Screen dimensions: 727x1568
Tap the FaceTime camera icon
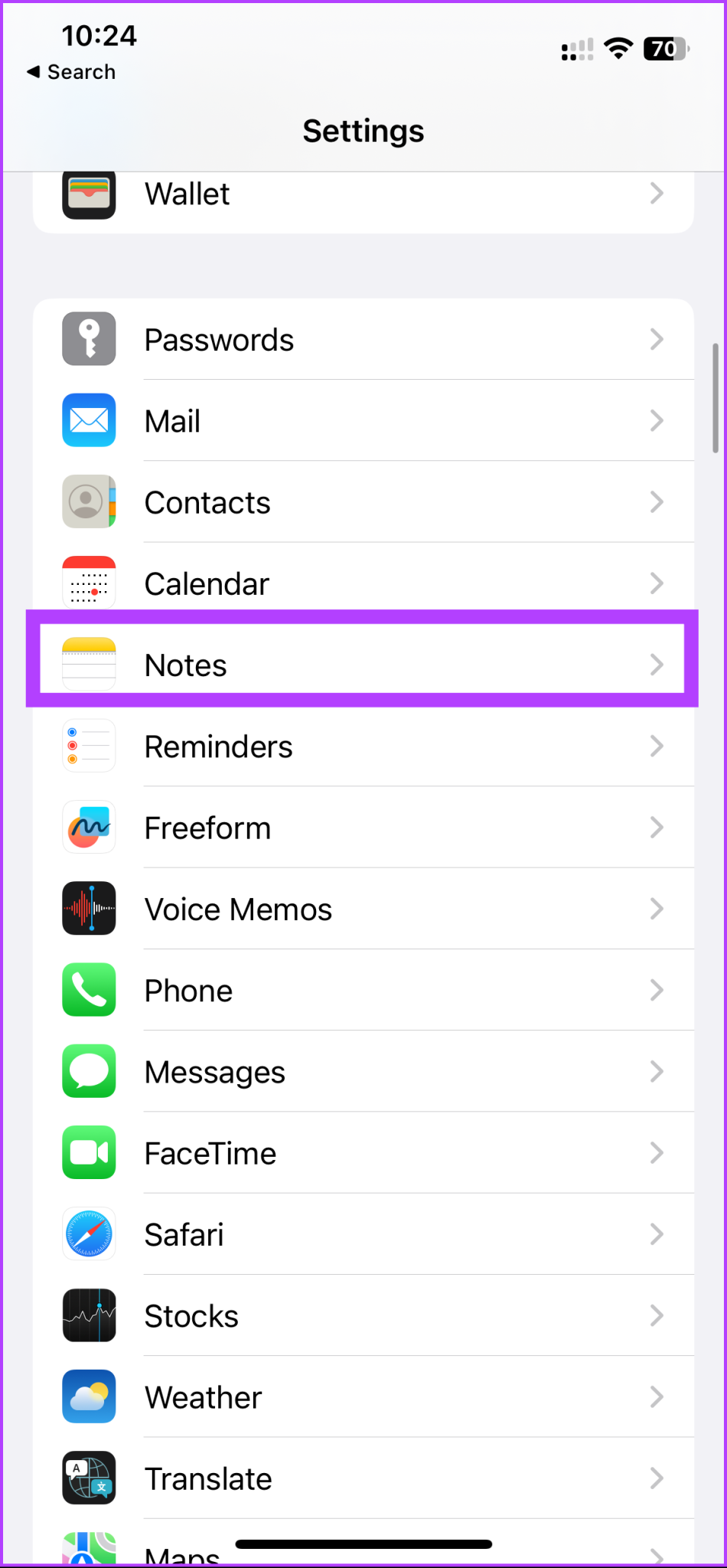(89, 1152)
